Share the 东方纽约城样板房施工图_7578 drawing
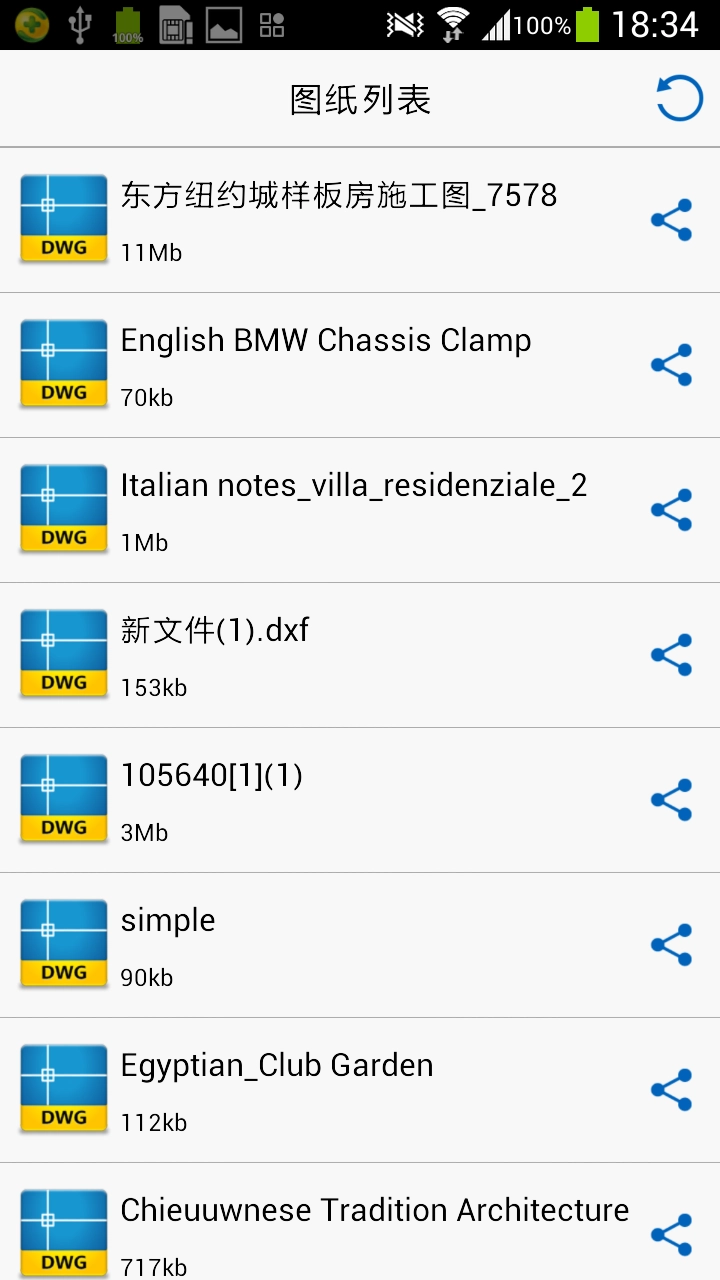 point(671,219)
